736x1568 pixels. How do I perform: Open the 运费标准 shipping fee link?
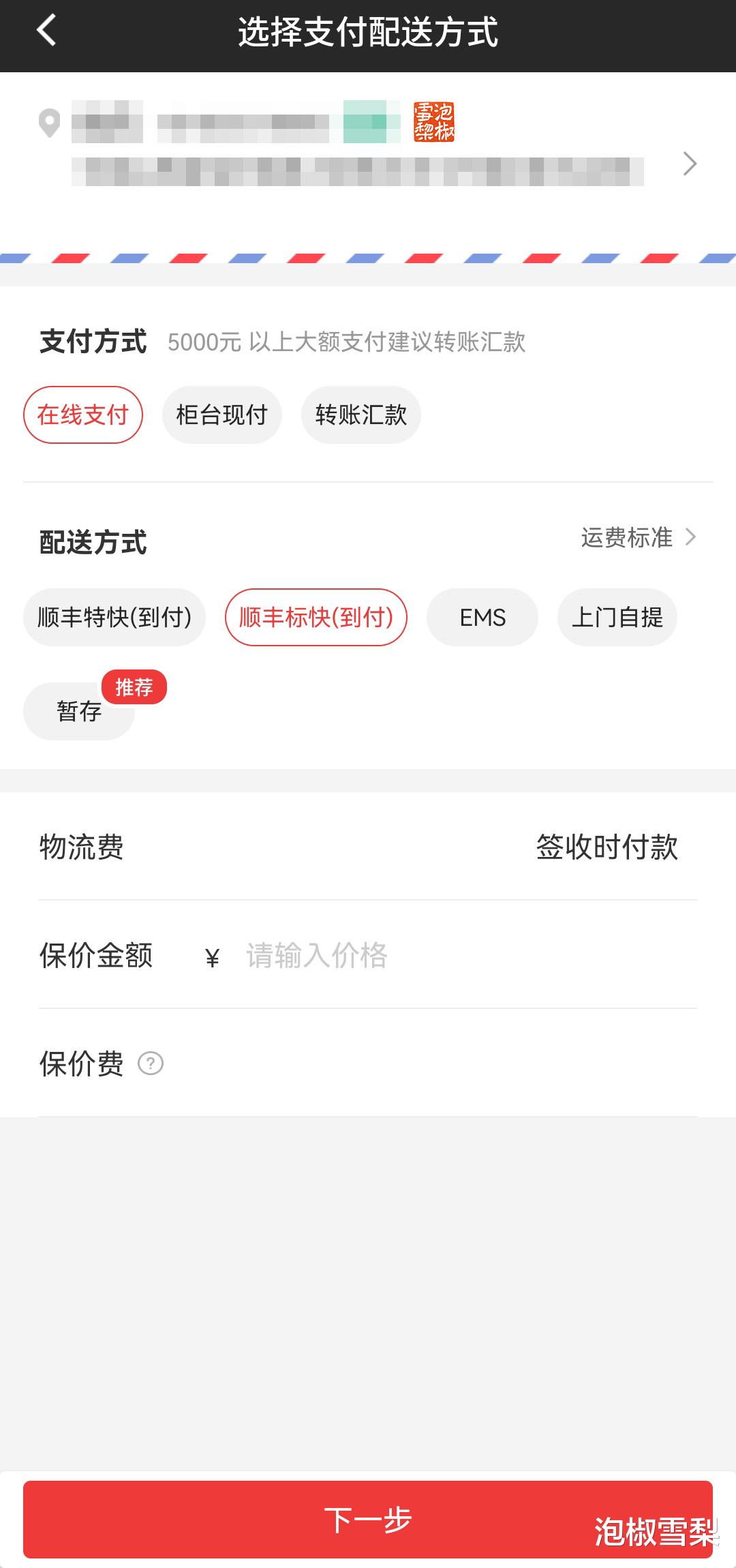(639, 537)
